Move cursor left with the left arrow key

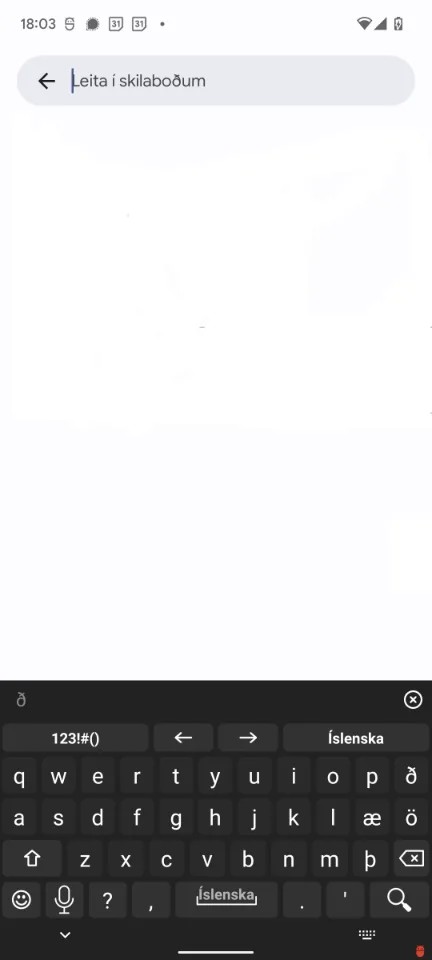(184, 738)
